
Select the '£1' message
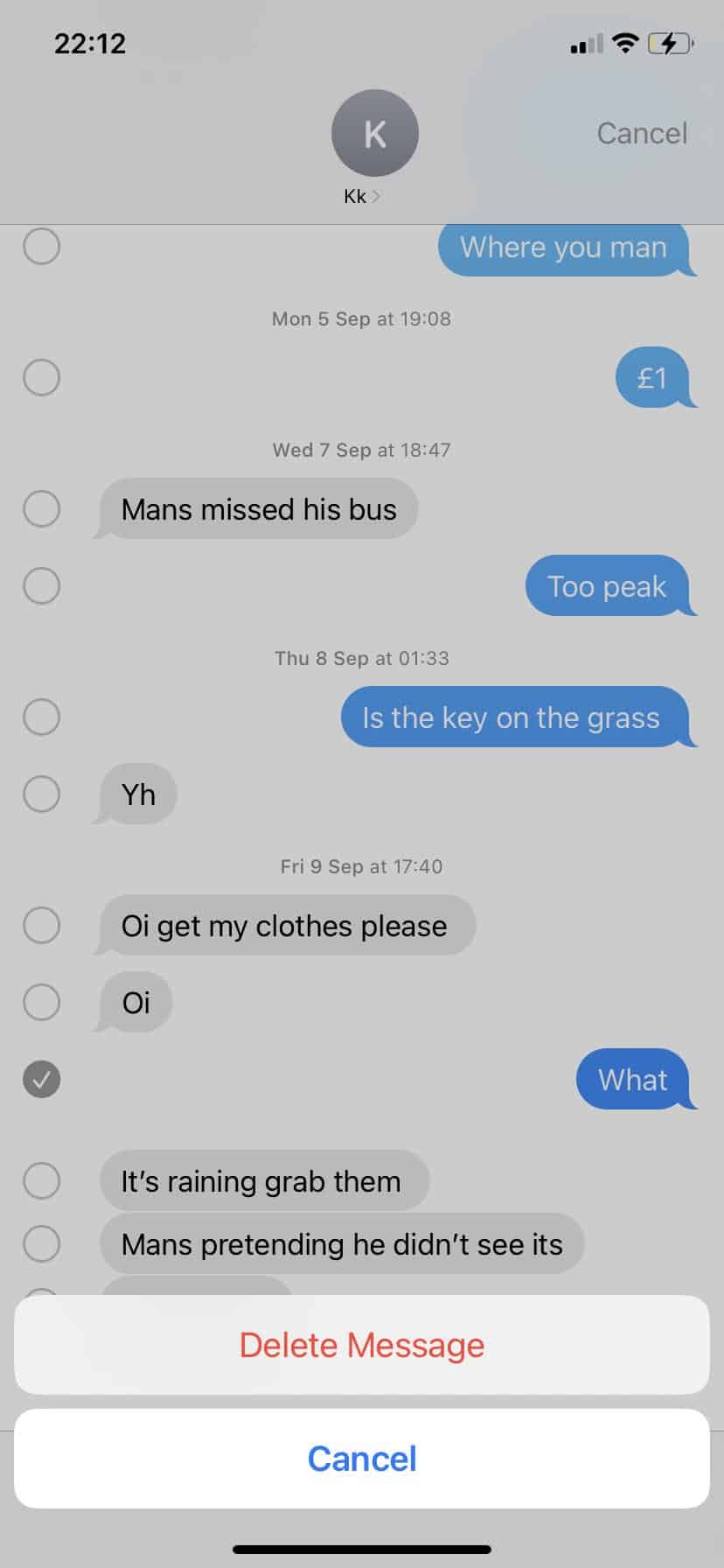coord(41,378)
